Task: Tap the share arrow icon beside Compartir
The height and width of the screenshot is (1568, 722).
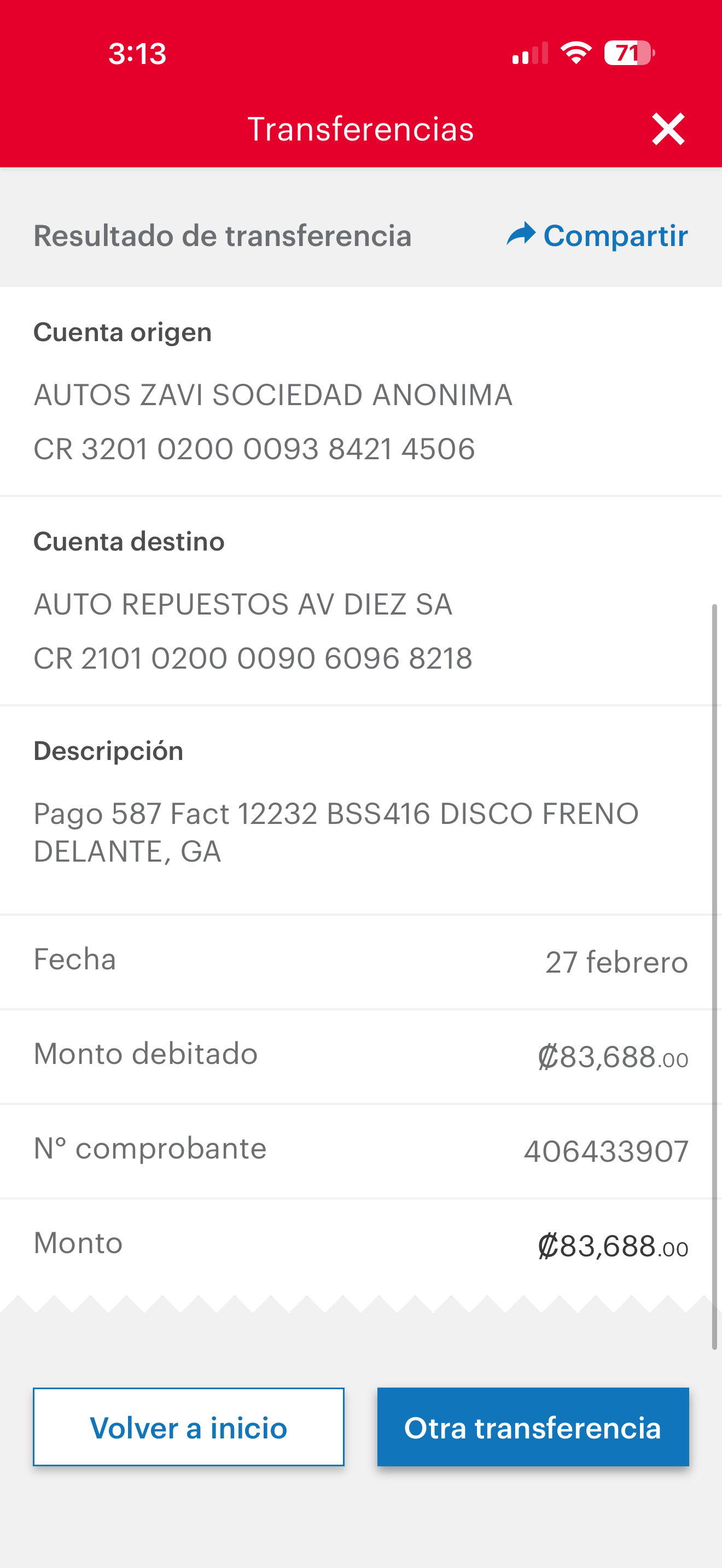Action: 521,235
